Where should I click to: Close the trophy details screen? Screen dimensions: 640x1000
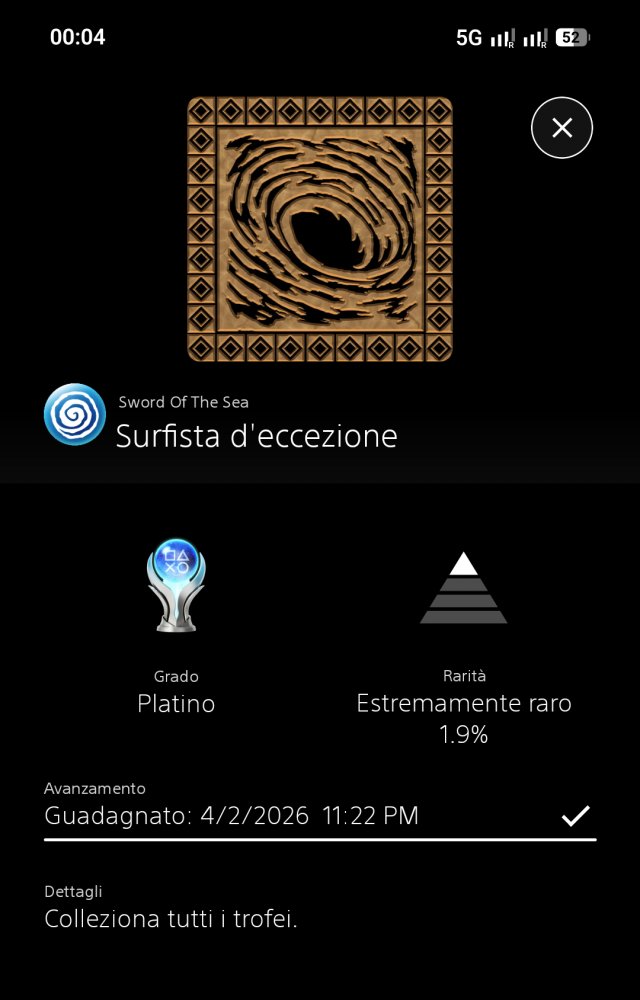[562, 128]
